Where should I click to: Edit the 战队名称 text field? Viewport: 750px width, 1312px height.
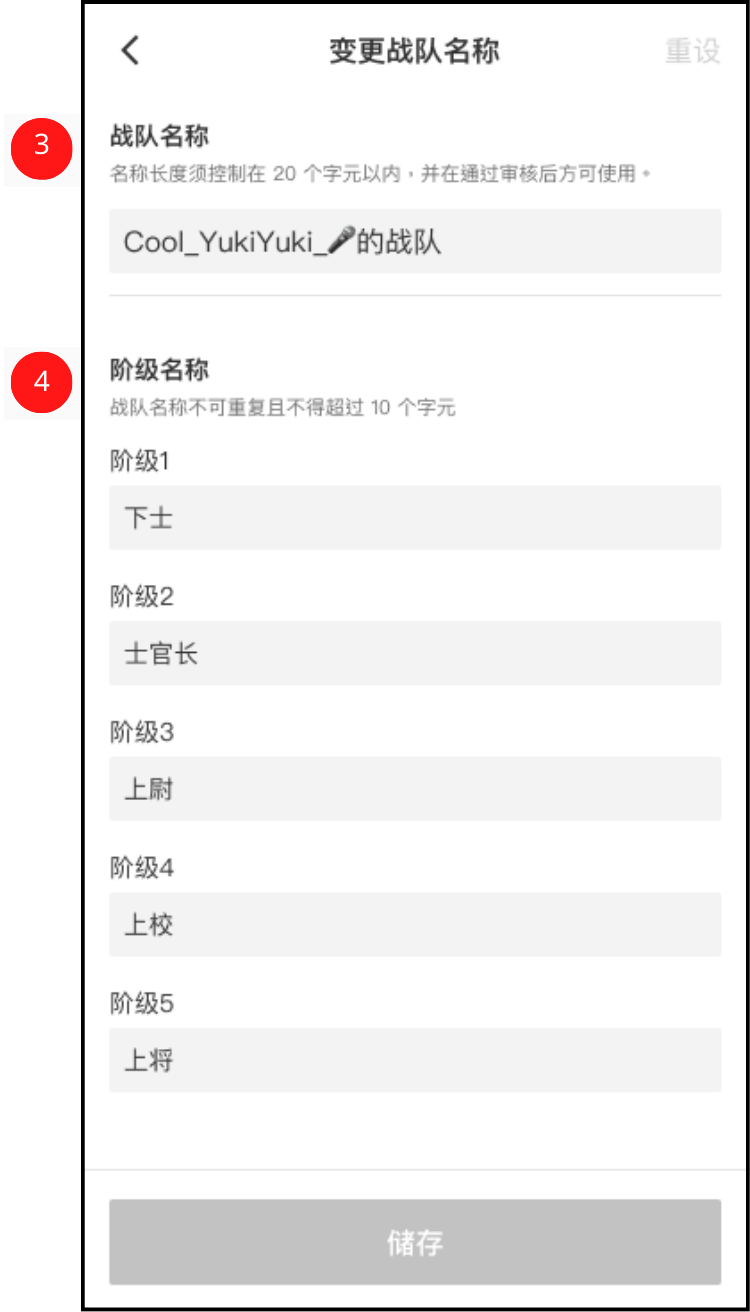[414, 242]
